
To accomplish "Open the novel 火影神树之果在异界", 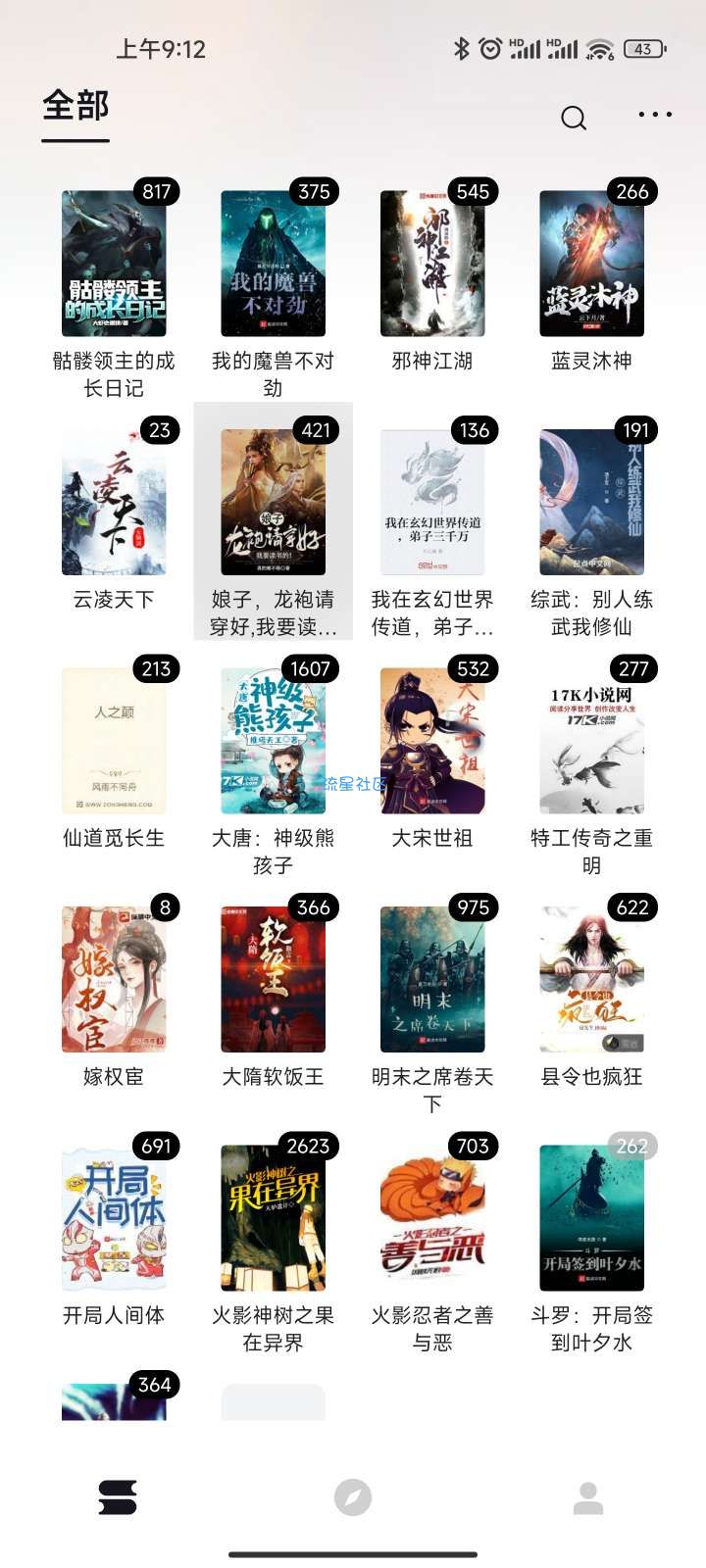I will pos(273,1218).
